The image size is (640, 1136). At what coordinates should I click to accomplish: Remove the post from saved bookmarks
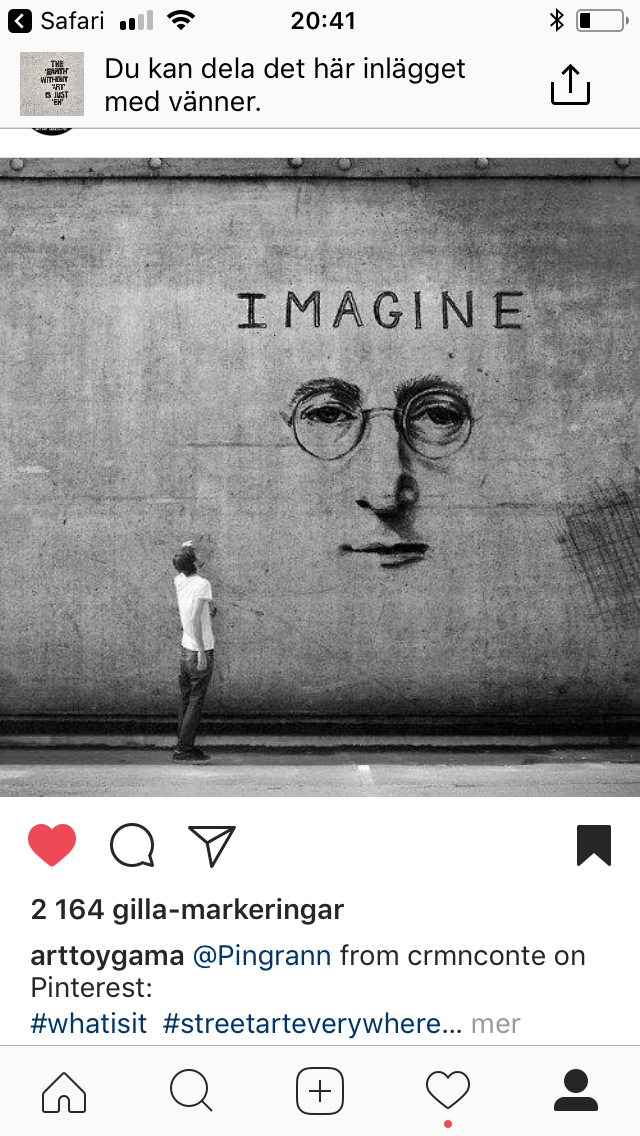click(x=593, y=846)
